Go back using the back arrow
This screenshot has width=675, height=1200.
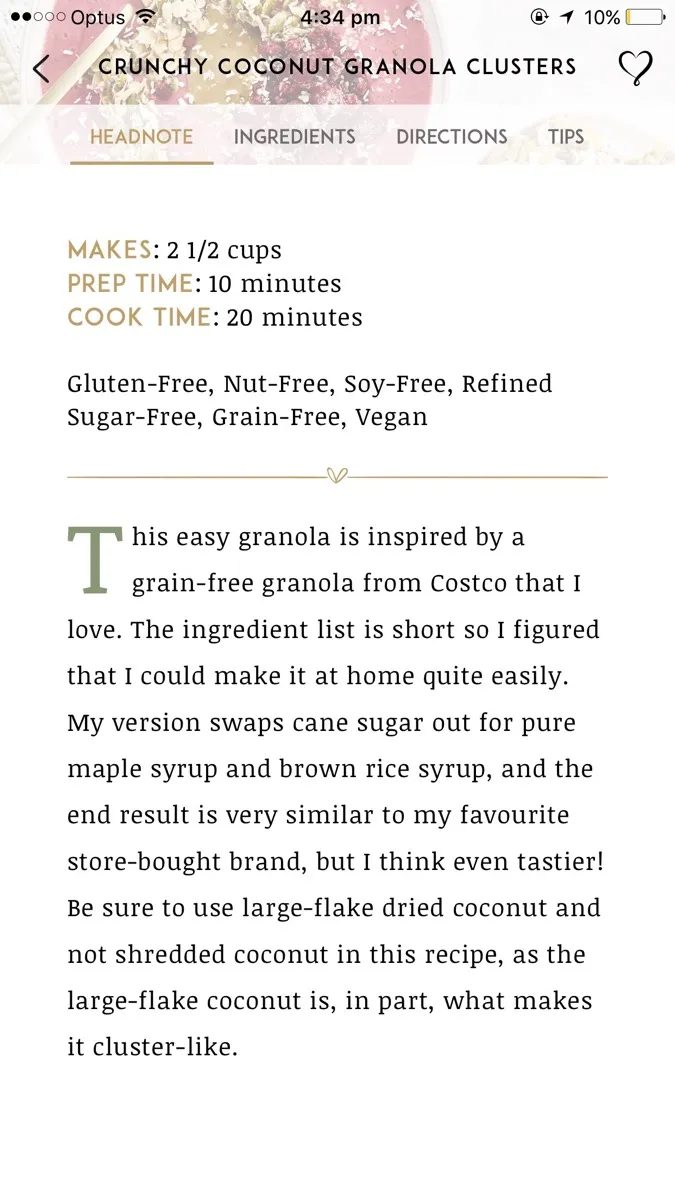[41, 68]
